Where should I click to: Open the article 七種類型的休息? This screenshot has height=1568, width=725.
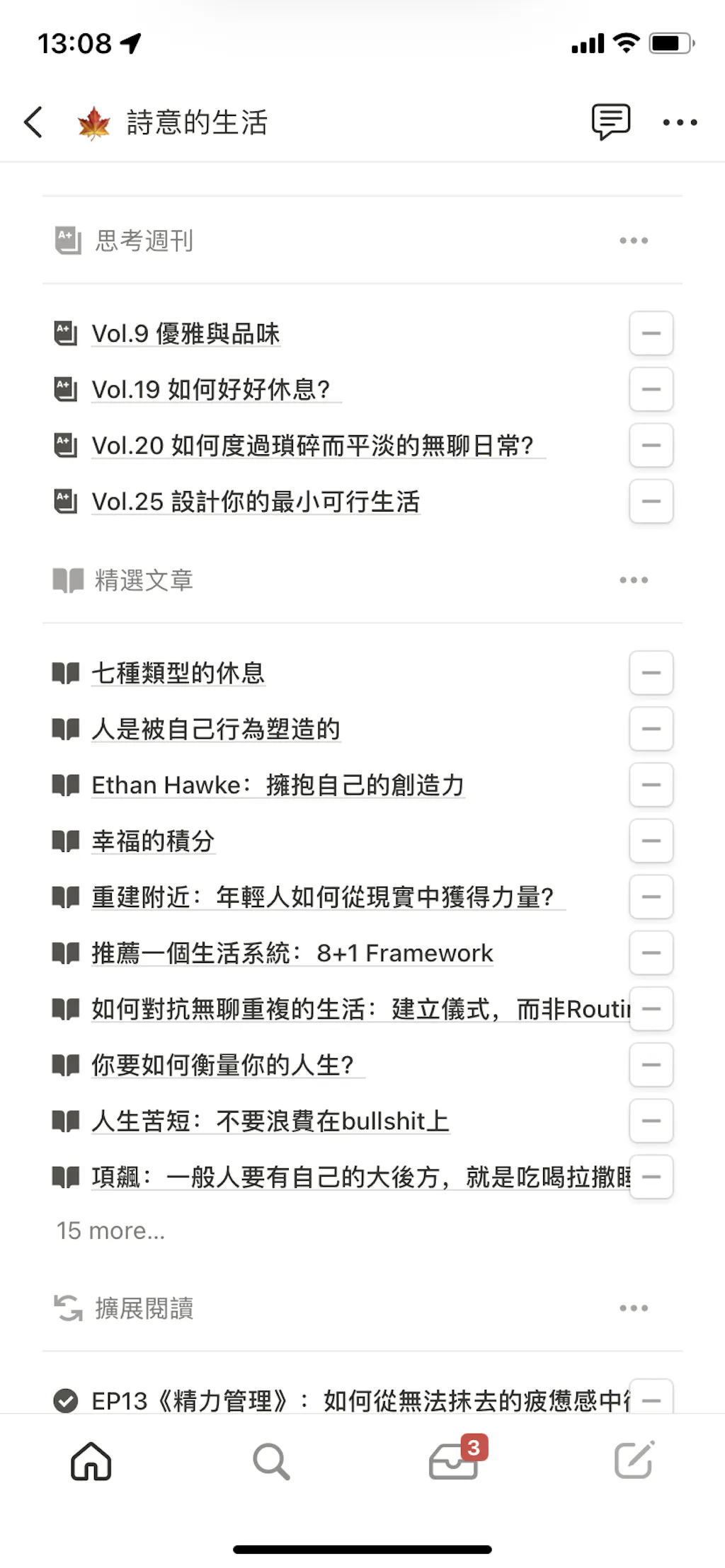tap(178, 673)
